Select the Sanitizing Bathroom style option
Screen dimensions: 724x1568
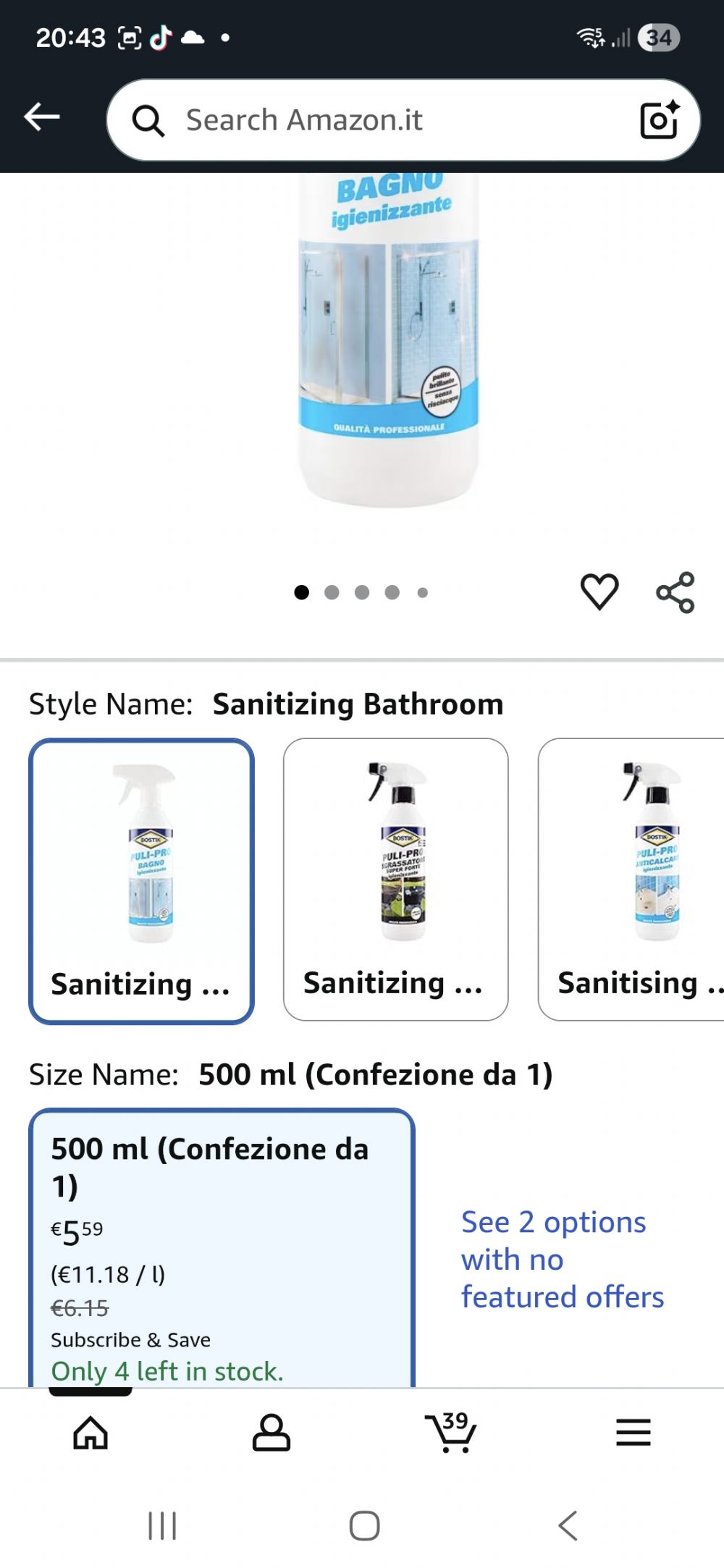click(141, 880)
